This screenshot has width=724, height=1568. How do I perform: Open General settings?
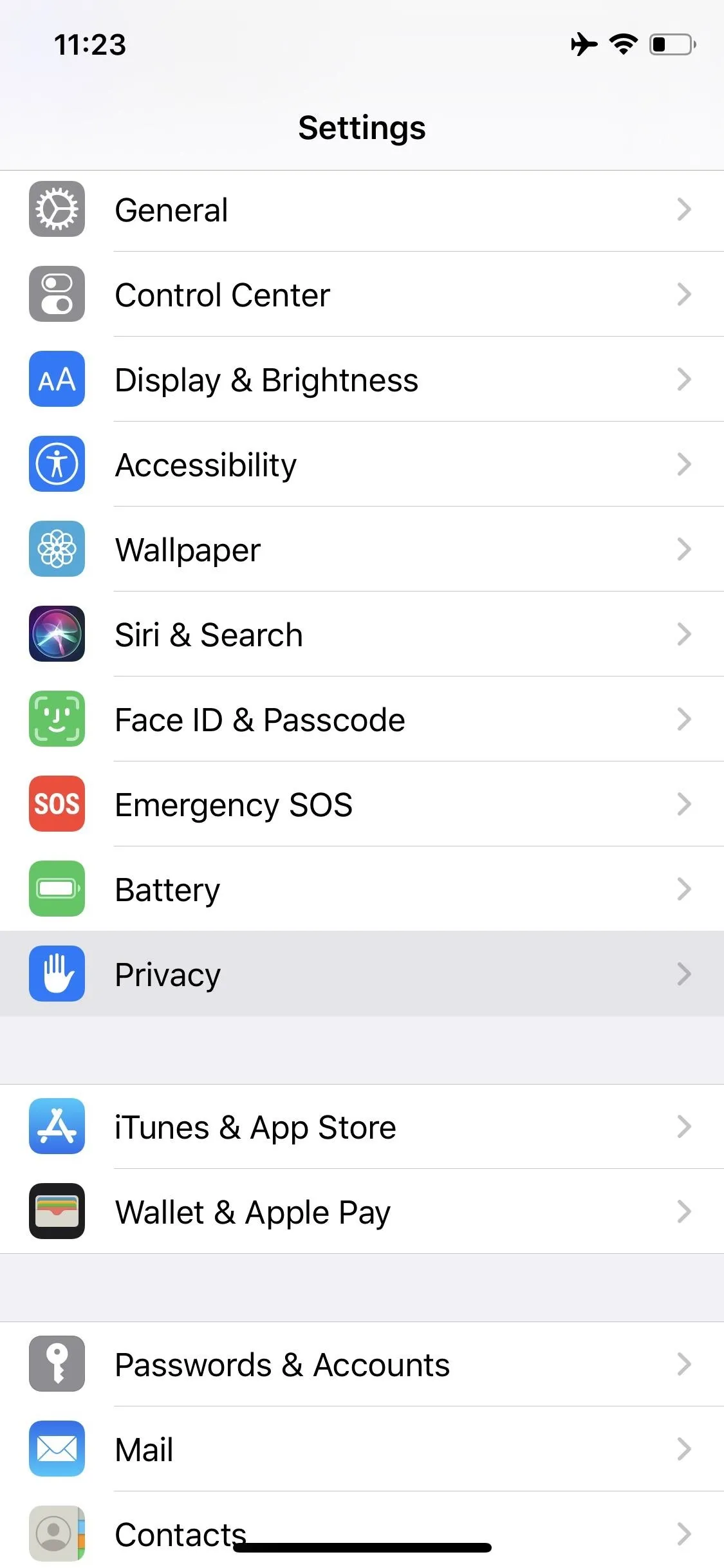(362, 210)
